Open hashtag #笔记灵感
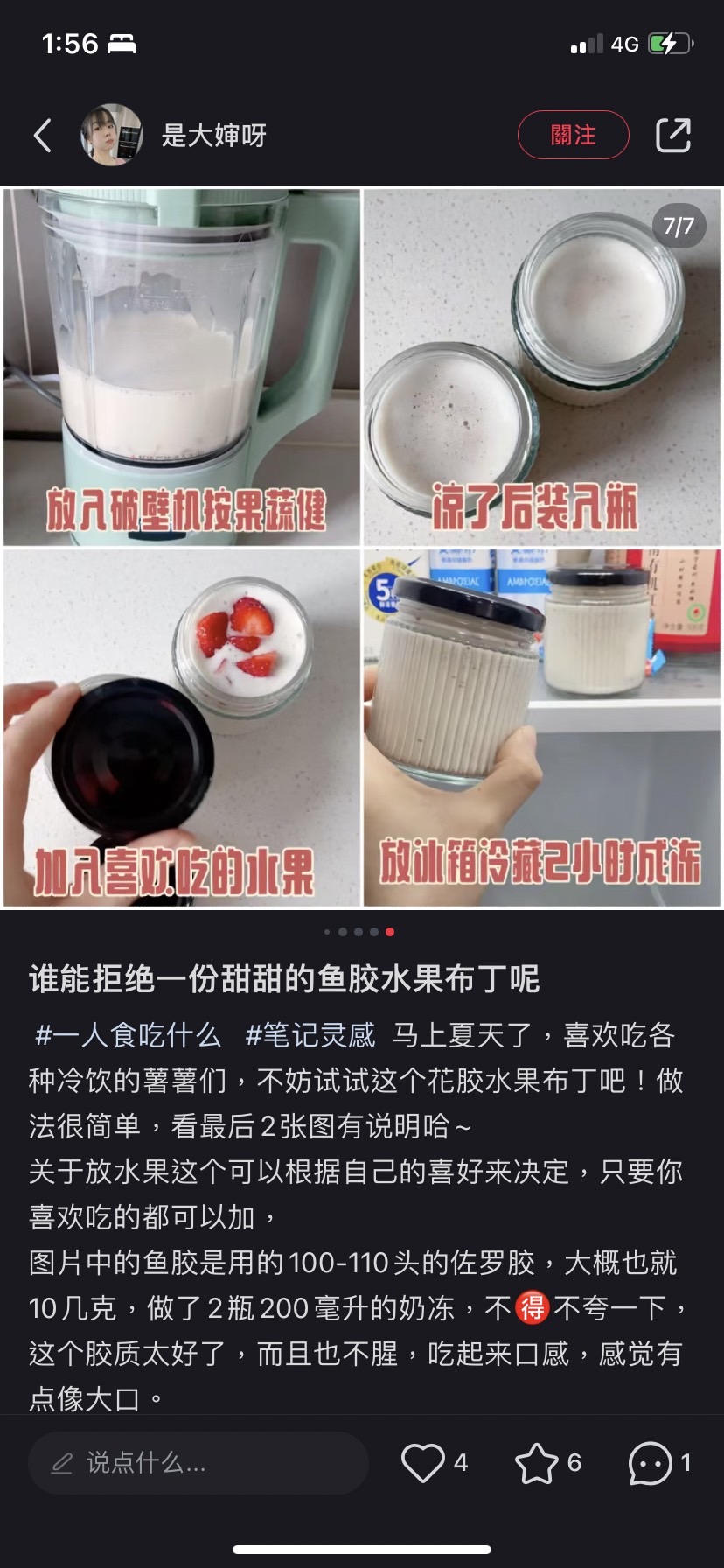This screenshot has height=1568, width=724. pos(310,1035)
